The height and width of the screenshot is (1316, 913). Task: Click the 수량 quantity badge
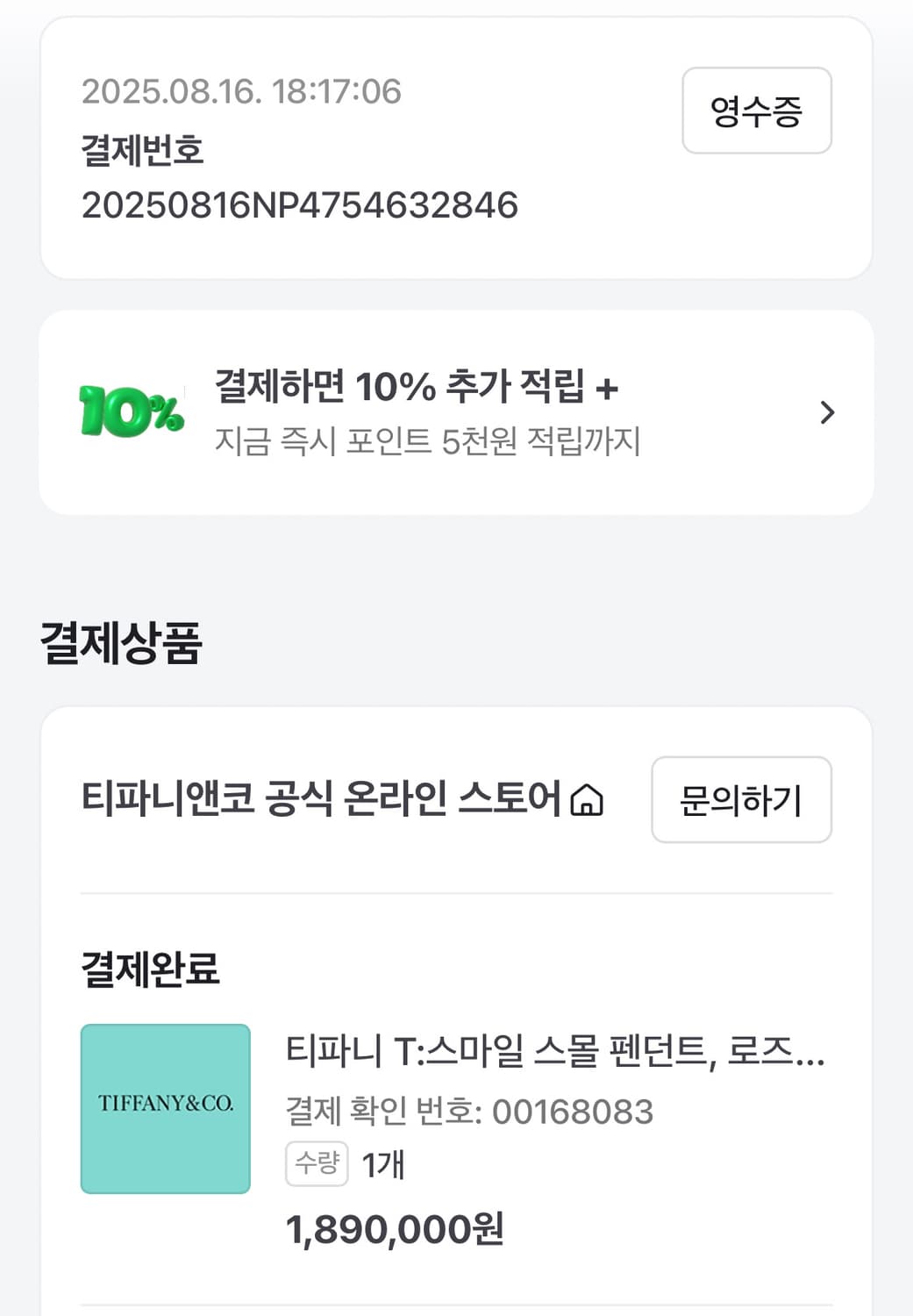316,1163
